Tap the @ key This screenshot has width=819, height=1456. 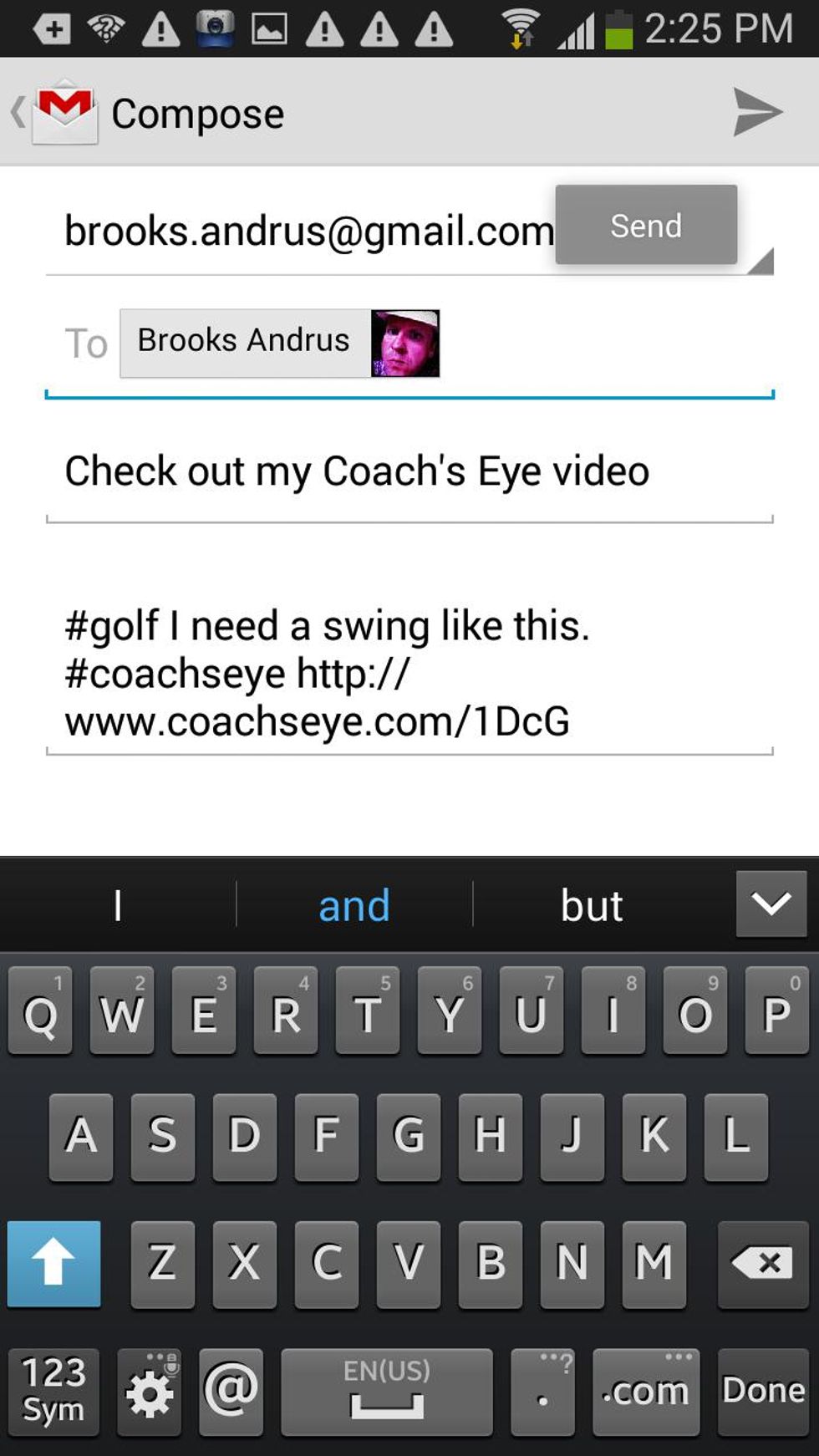pyautogui.click(x=231, y=1391)
